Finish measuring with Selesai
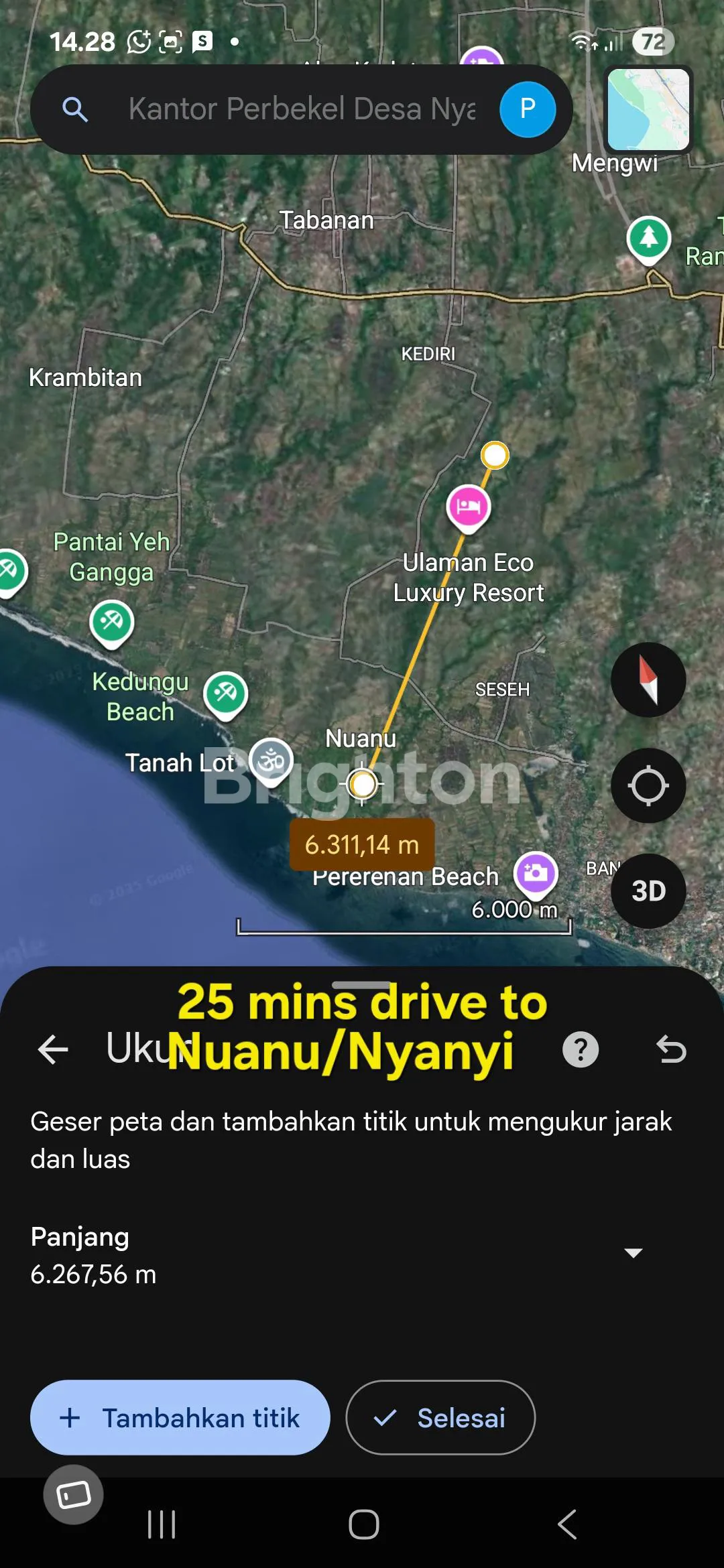Viewport: 724px width, 1568px height. (440, 1417)
